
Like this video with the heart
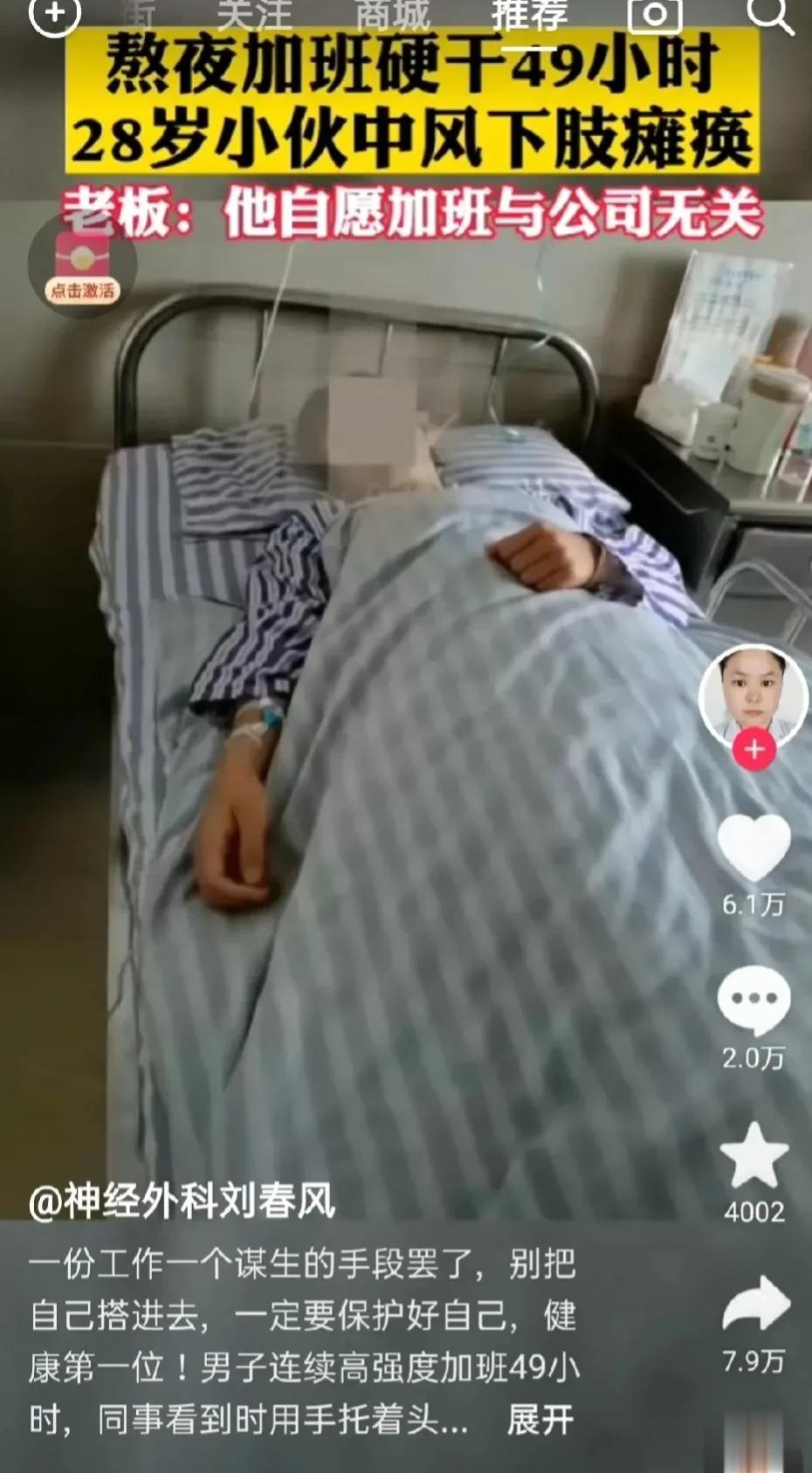[754, 847]
